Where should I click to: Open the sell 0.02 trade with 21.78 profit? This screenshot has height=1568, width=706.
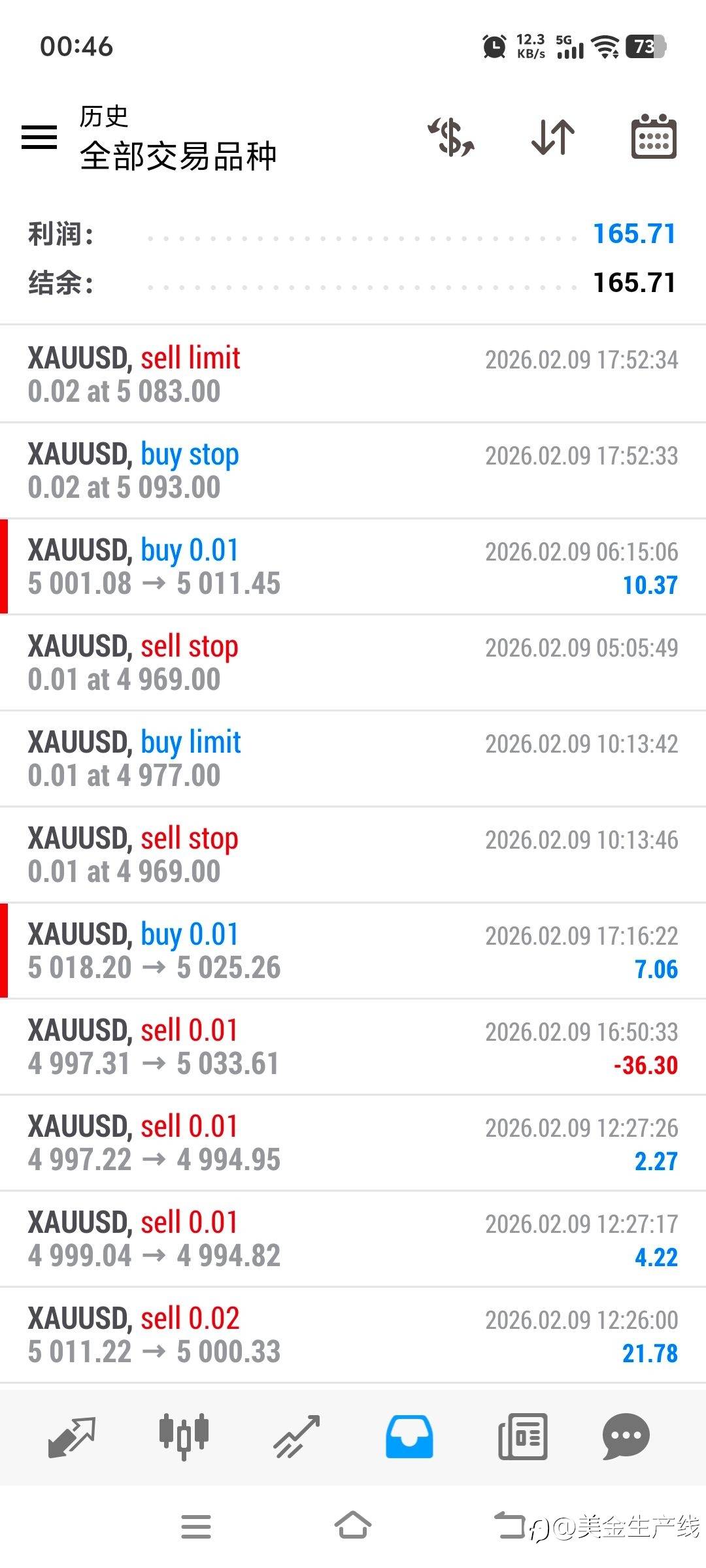pyautogui.click(x=353, y=1335)
